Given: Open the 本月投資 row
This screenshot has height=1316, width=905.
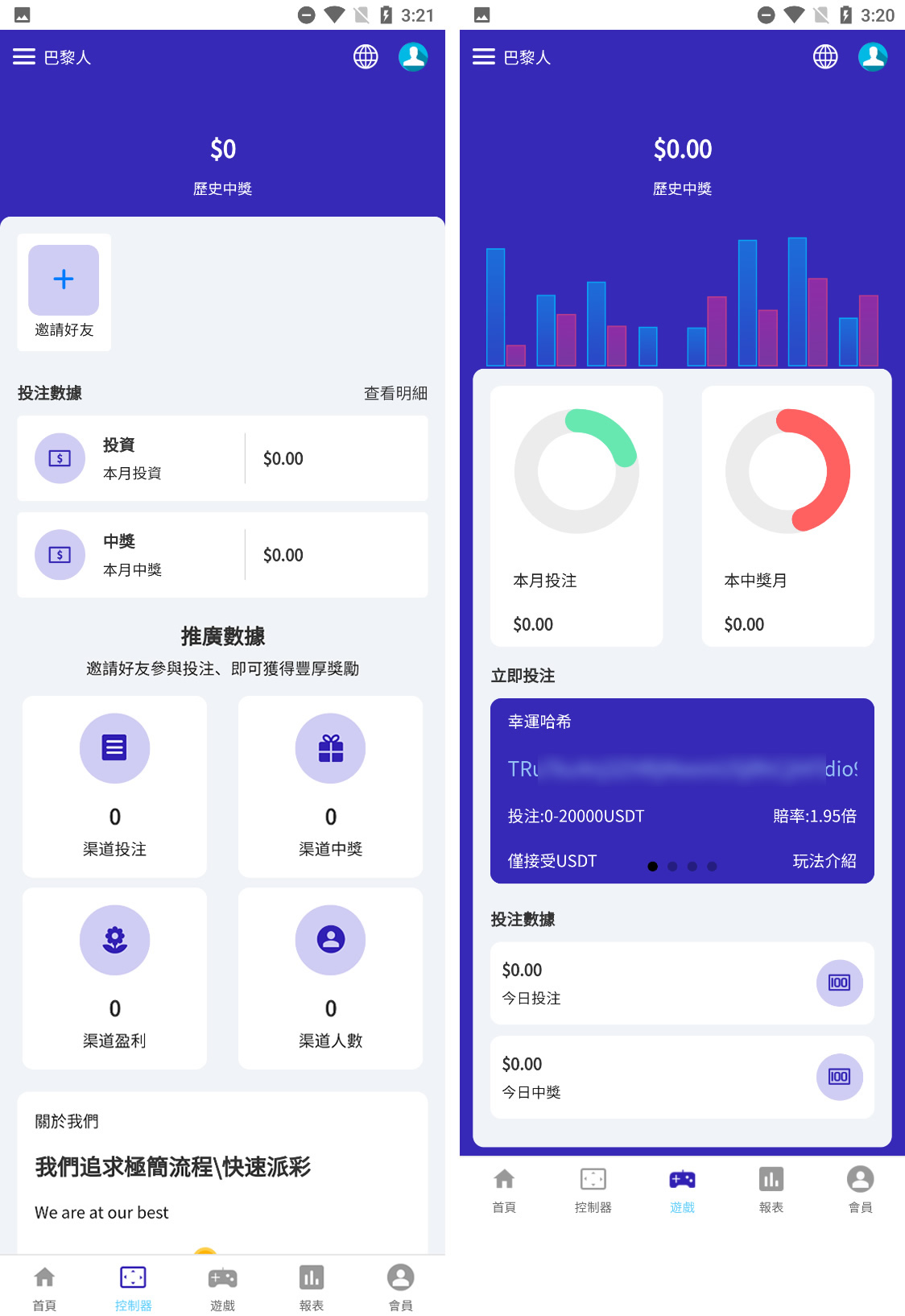Looking at the screenshot, I should click(x=222, y=458).
